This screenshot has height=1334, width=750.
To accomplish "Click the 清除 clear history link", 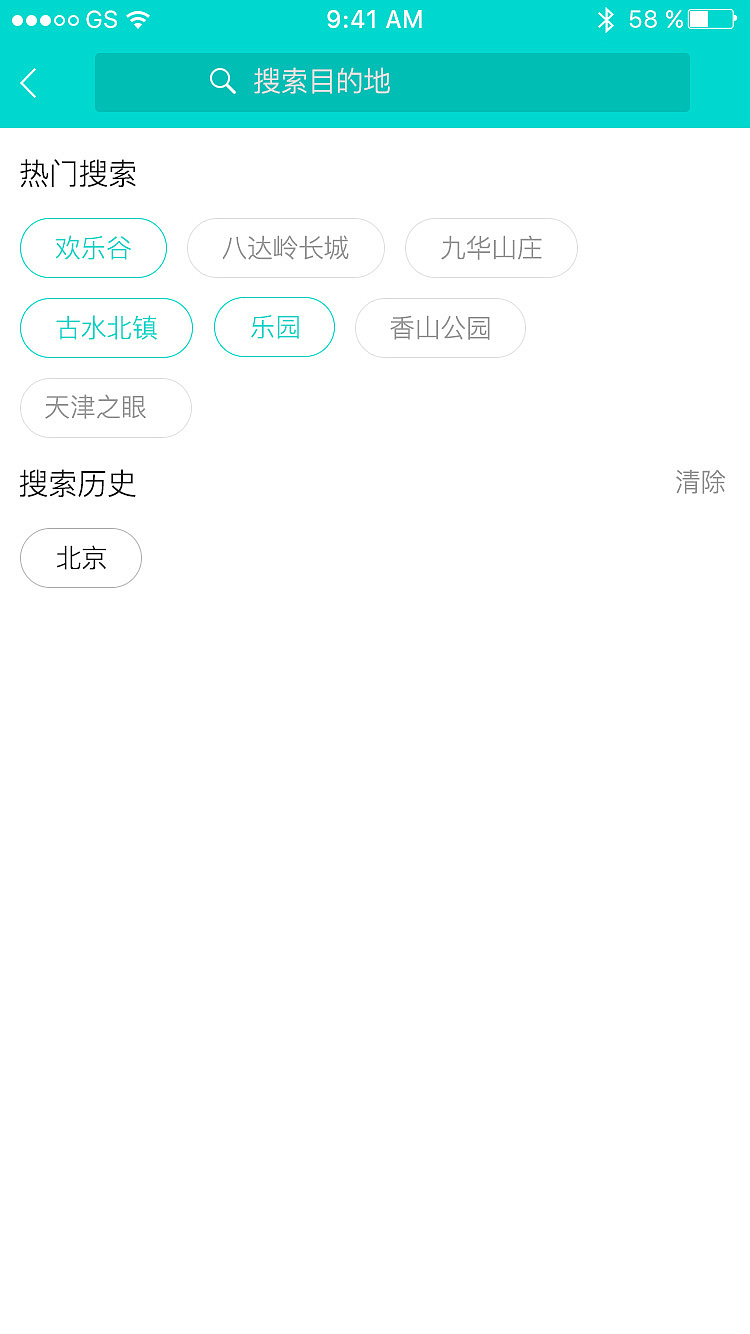I will tap(701, 483).
